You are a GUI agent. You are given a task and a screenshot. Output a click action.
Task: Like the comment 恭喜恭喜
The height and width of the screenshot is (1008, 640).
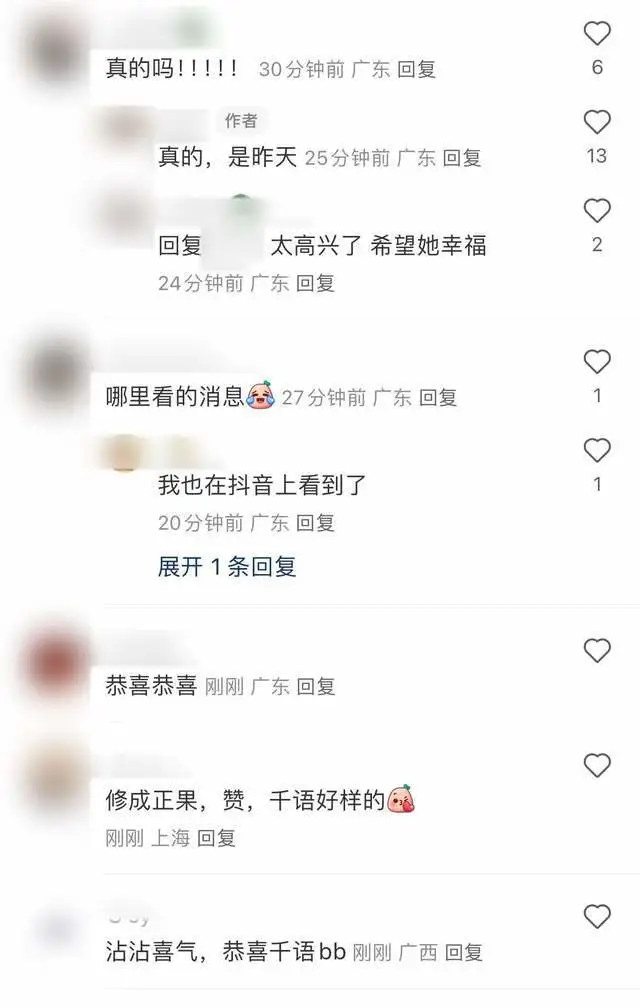[597, 652]
